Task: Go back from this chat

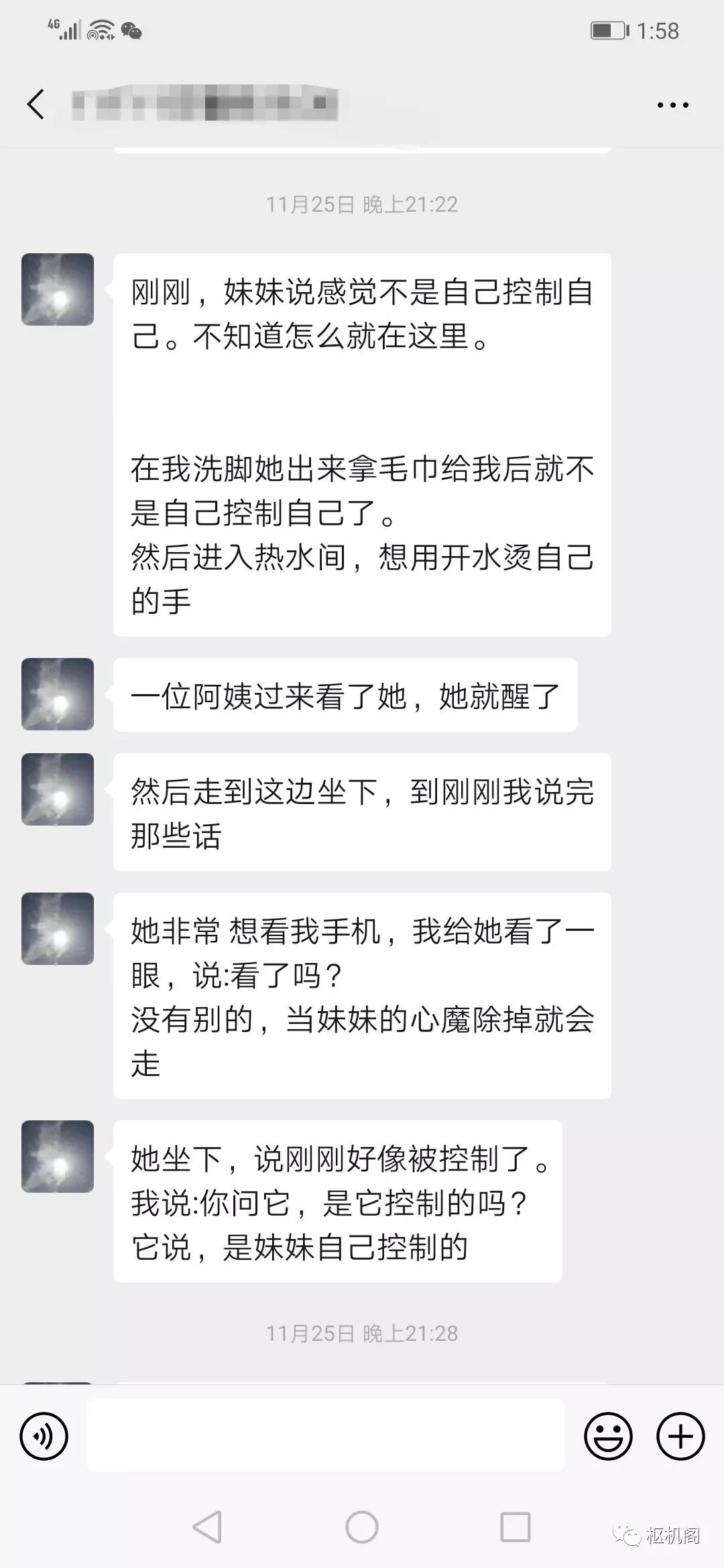Action: [x=36, y=105]
